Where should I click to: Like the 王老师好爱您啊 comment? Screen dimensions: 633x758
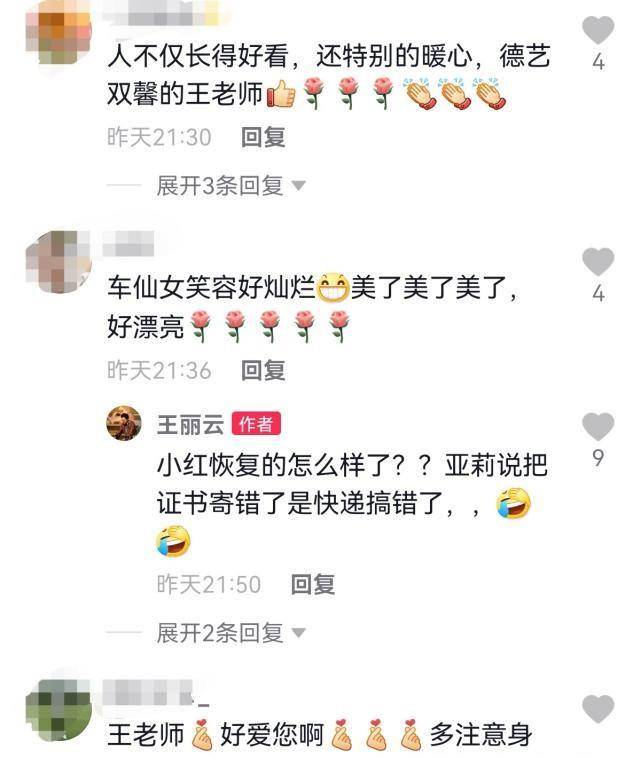598,708
